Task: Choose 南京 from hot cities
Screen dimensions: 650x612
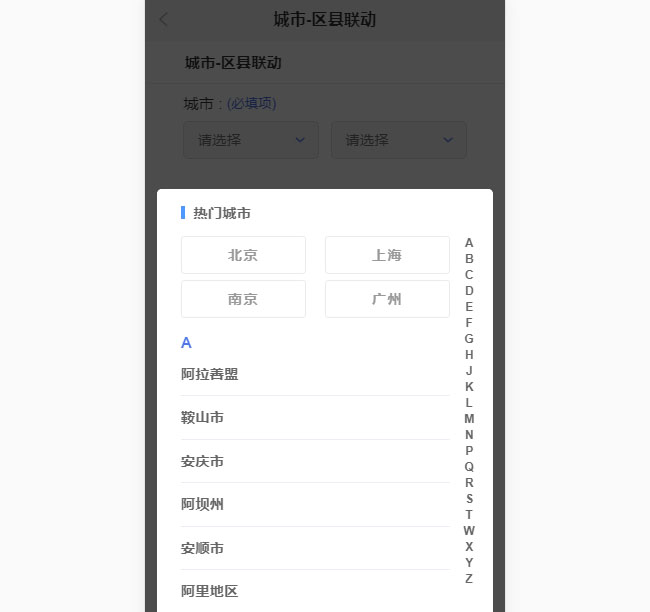Action: pyautogui.click(x=243, y=299)
